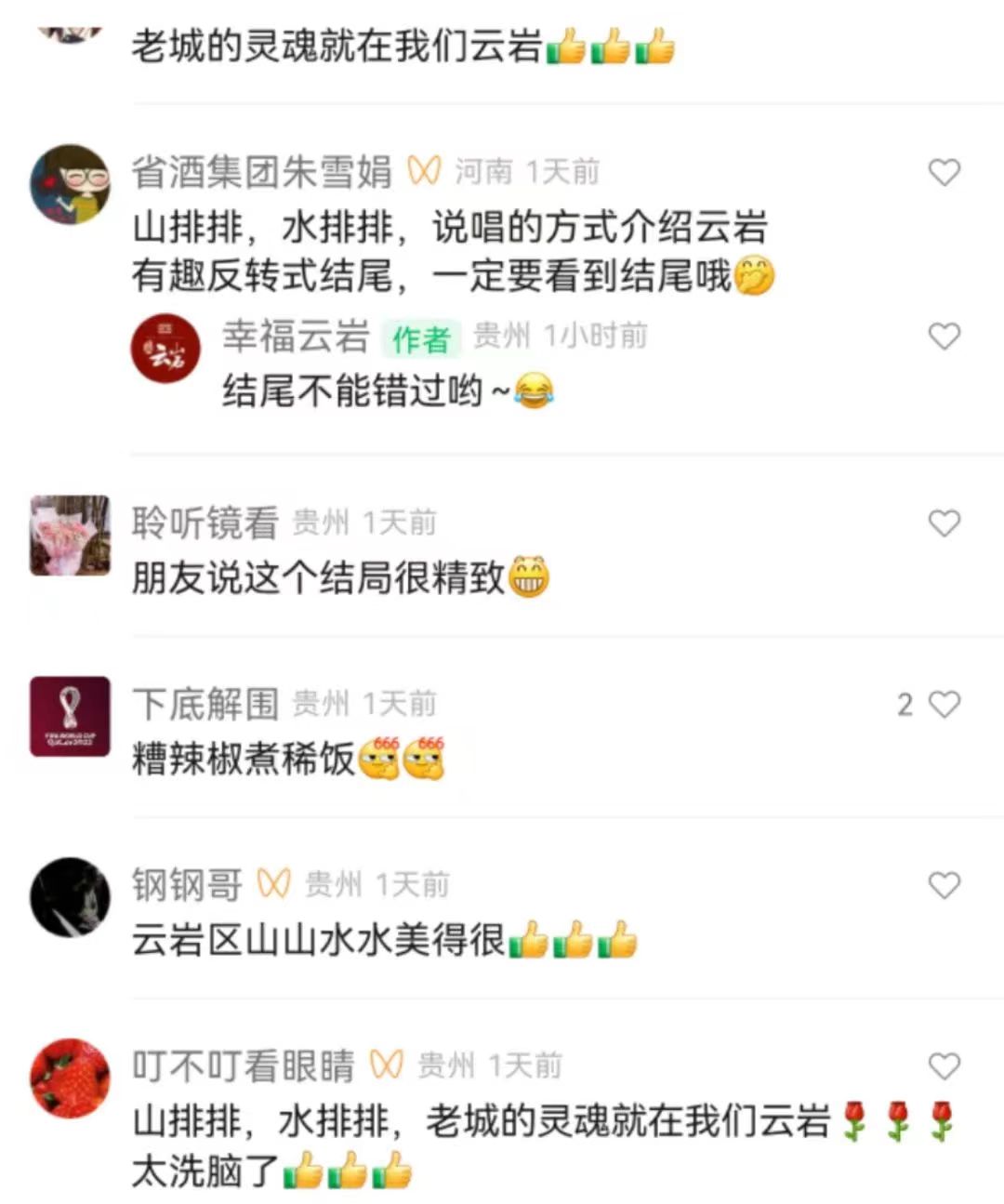This screenshot has width=1004, height=1204.
Task: Visit 叮不叮看眼睛's username link
Action: [x=243, y=1065]
